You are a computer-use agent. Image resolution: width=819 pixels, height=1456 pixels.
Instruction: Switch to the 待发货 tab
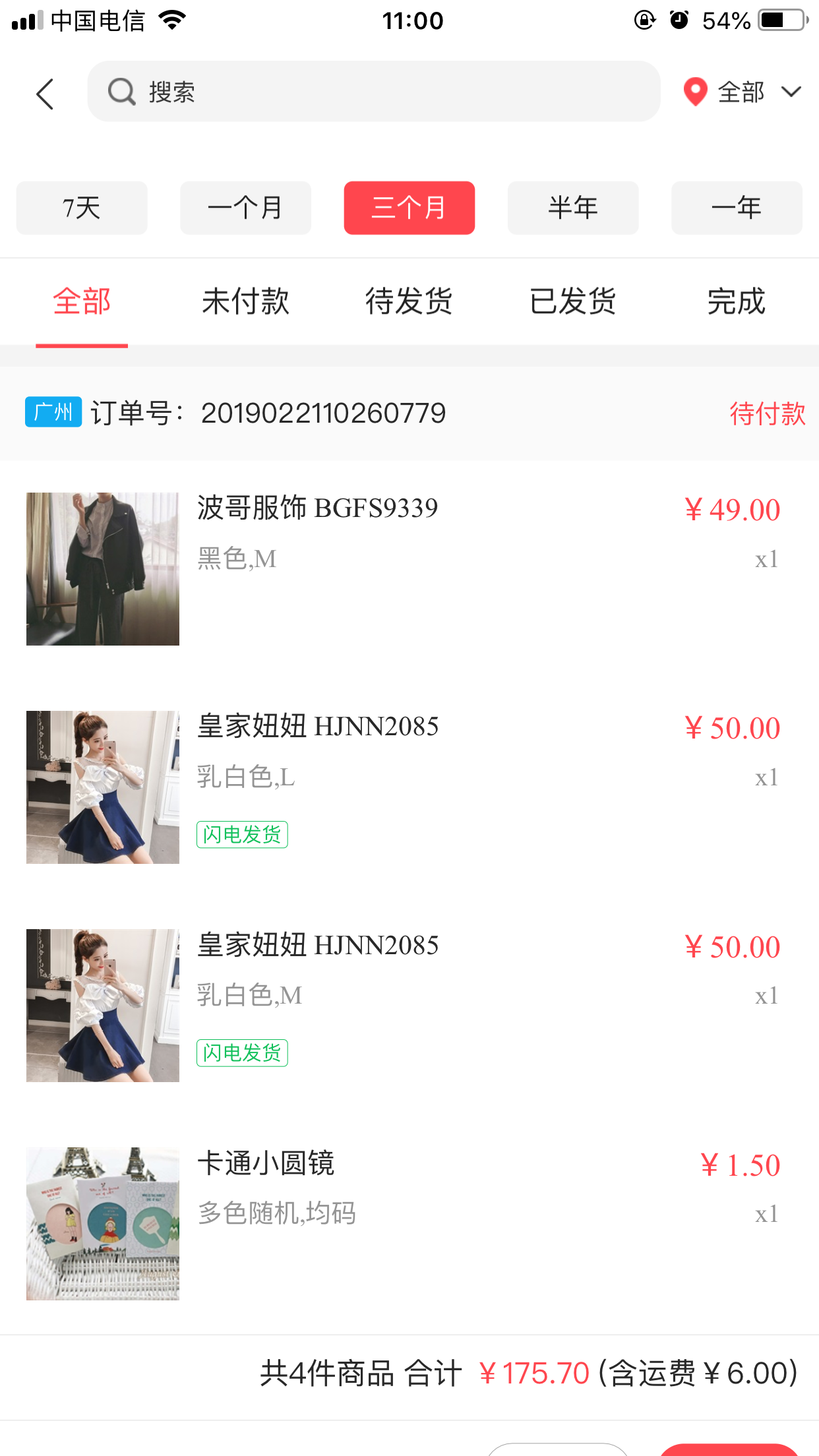tap(409, 302)
